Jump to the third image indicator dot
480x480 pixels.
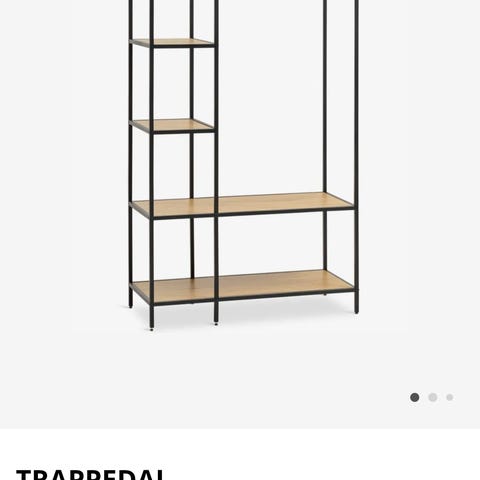pyautogui.click(x=450, y=397)
